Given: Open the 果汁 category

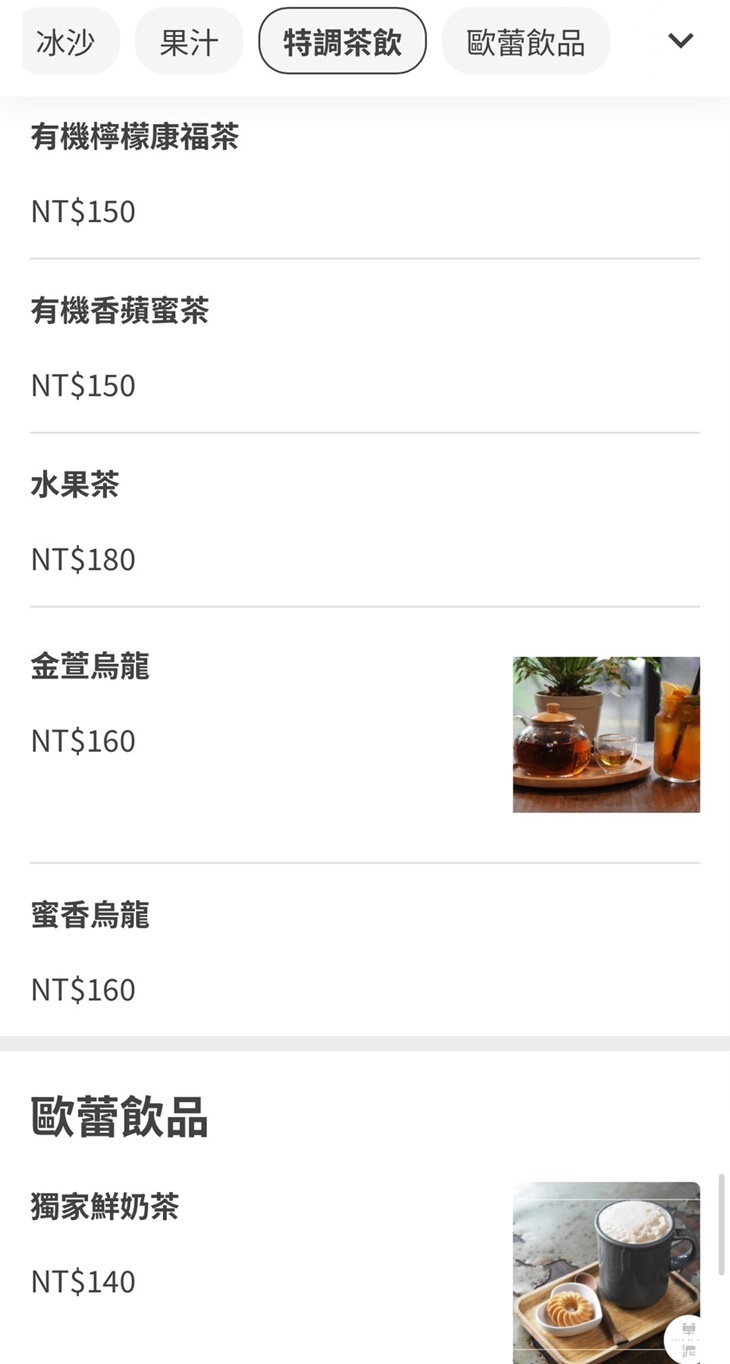Looking at the screenshot, I should click(x=188, y=40).
